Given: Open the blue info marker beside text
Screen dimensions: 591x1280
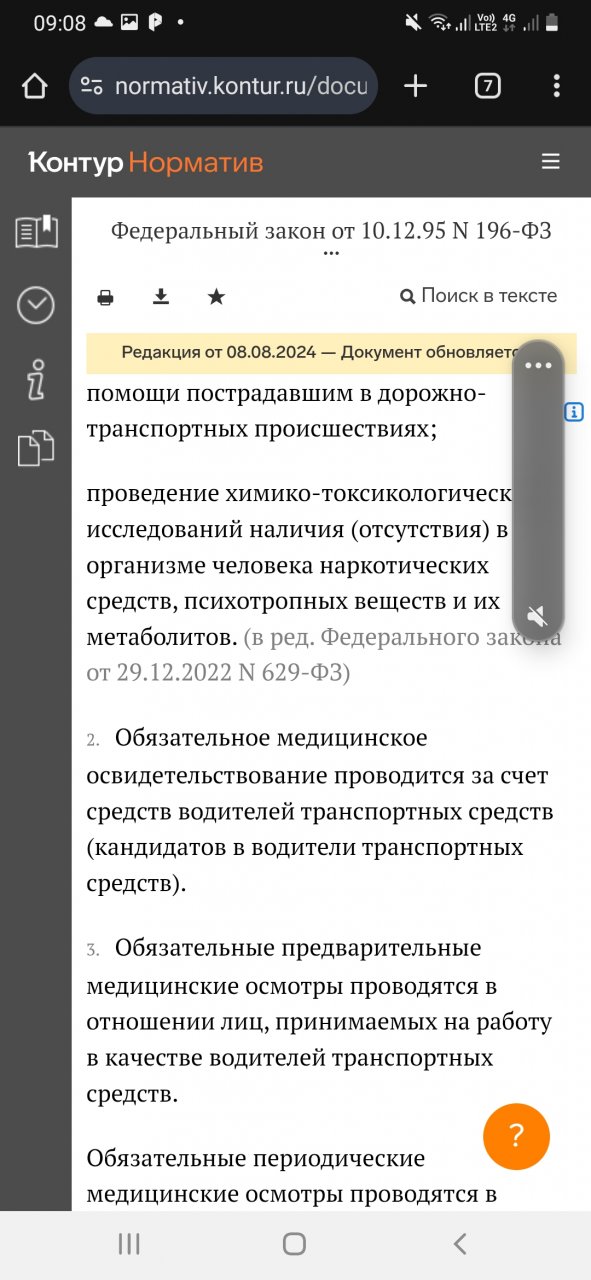Looking at the screenshot, I should (574, 412).
